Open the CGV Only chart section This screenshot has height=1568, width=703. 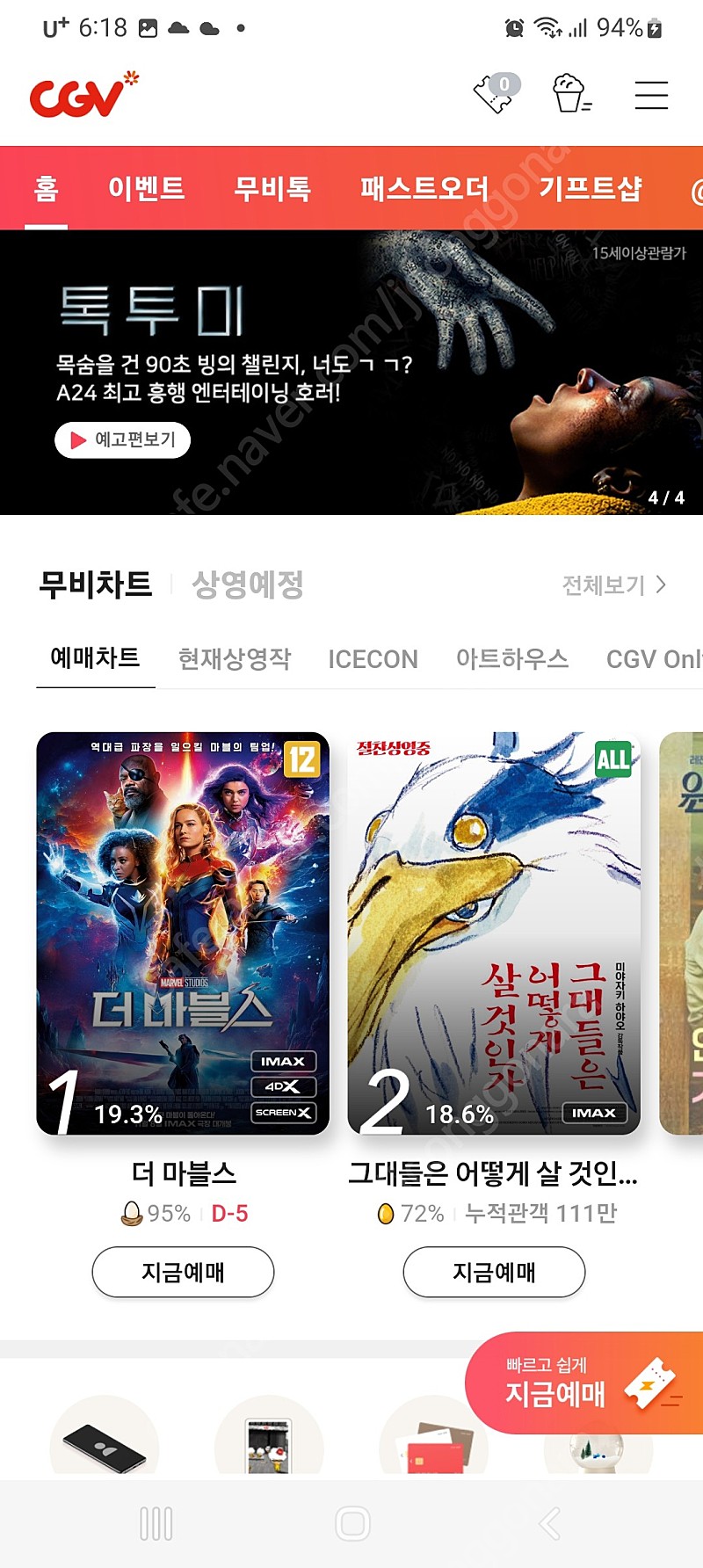tap(655, 658)
